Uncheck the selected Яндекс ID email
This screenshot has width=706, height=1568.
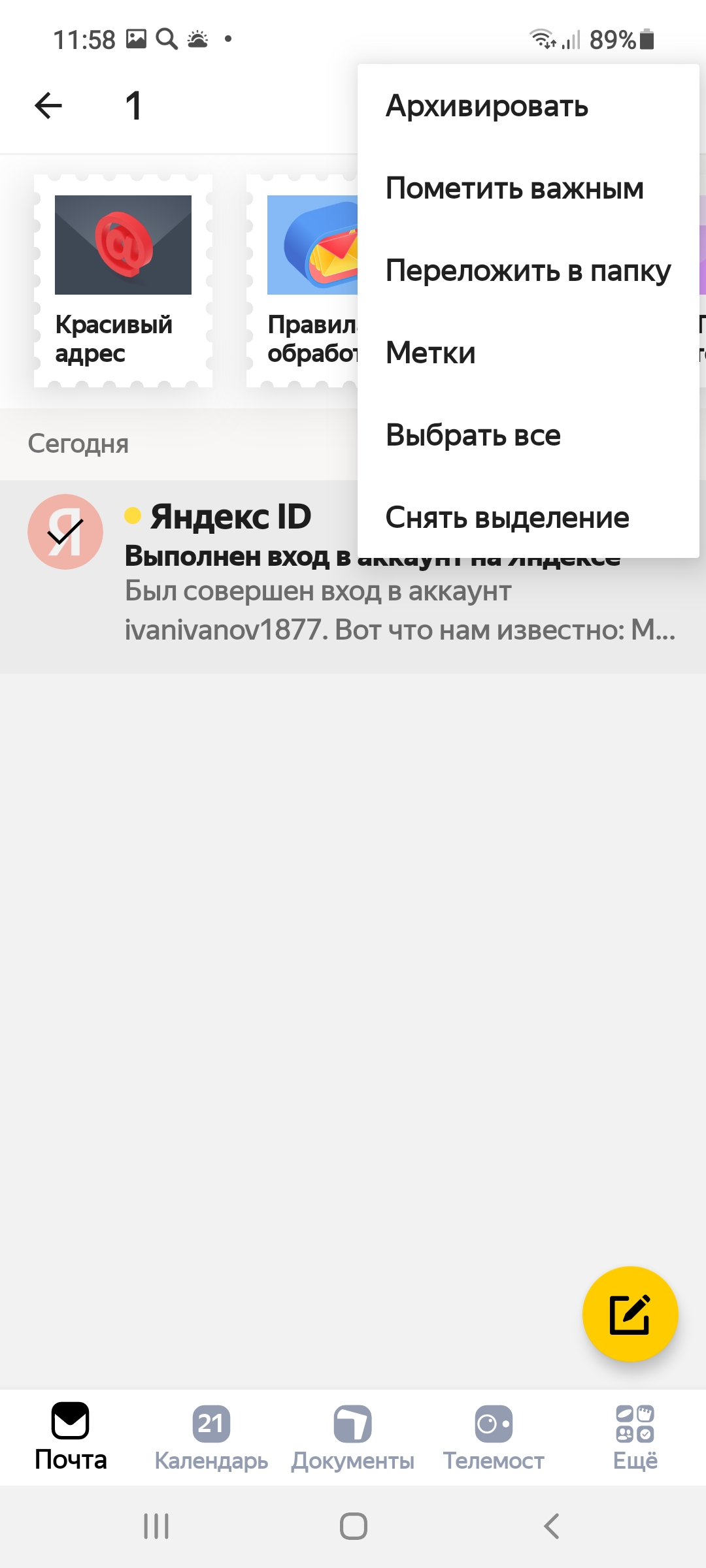click(65, 532)
